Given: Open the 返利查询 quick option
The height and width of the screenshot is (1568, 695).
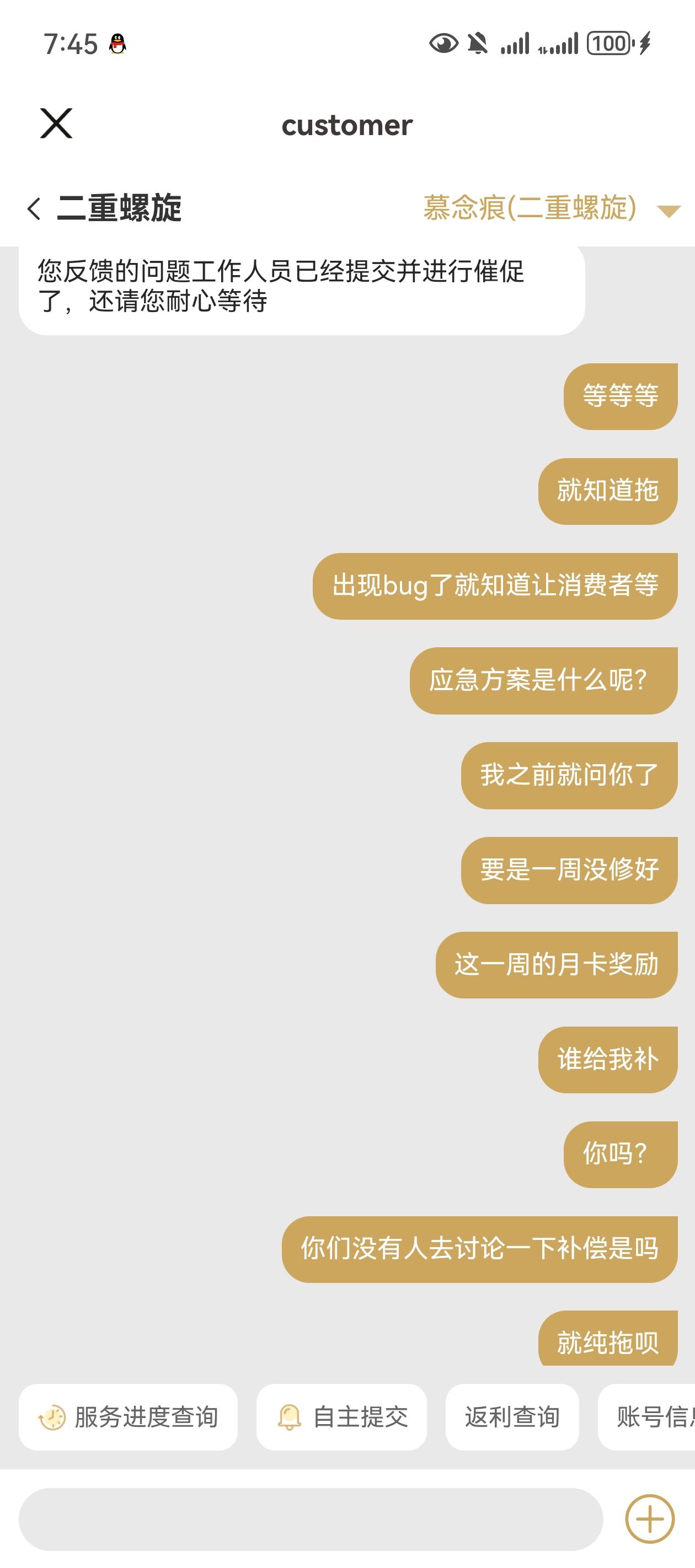Looking at the screenshot, I should [x=514, y=1418].
